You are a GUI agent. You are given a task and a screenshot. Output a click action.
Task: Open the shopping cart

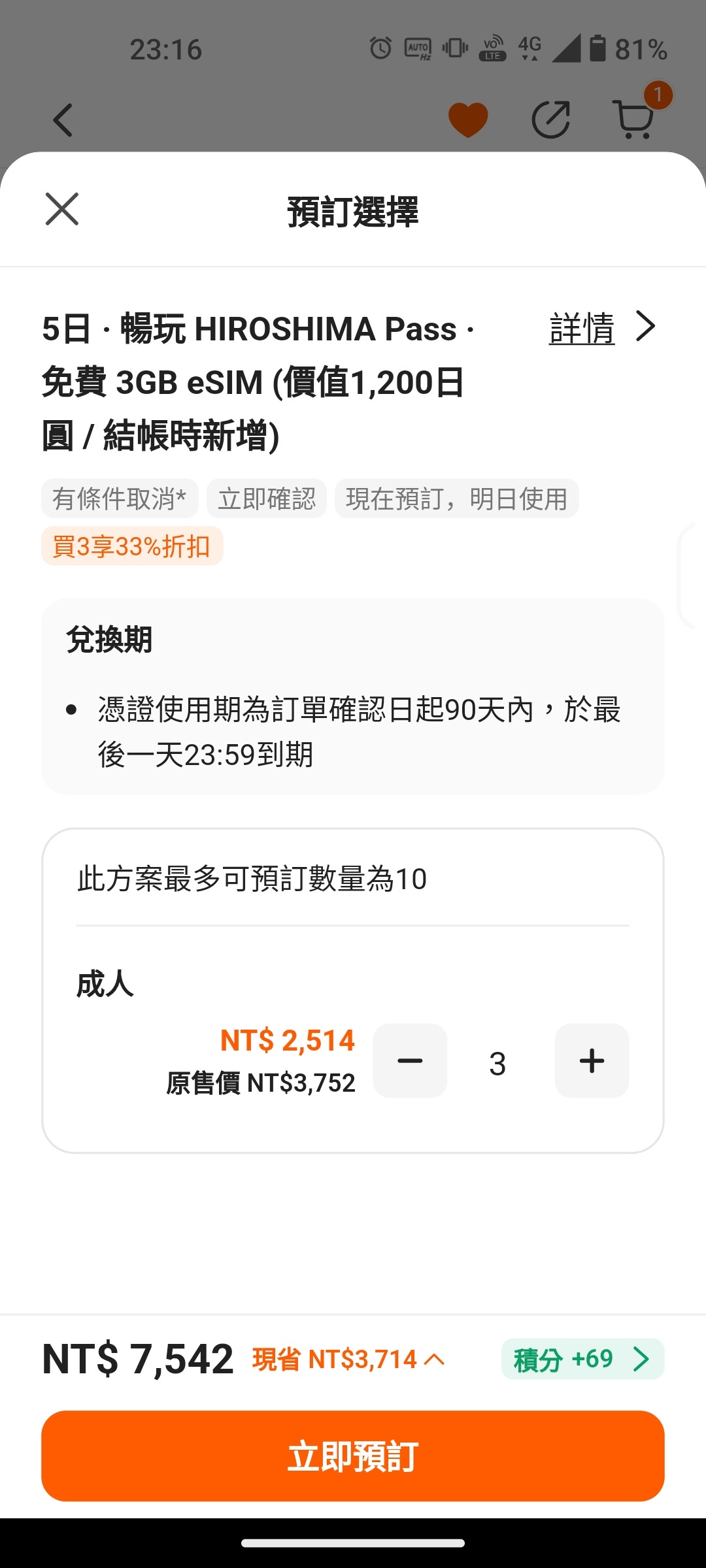[633, 119]
